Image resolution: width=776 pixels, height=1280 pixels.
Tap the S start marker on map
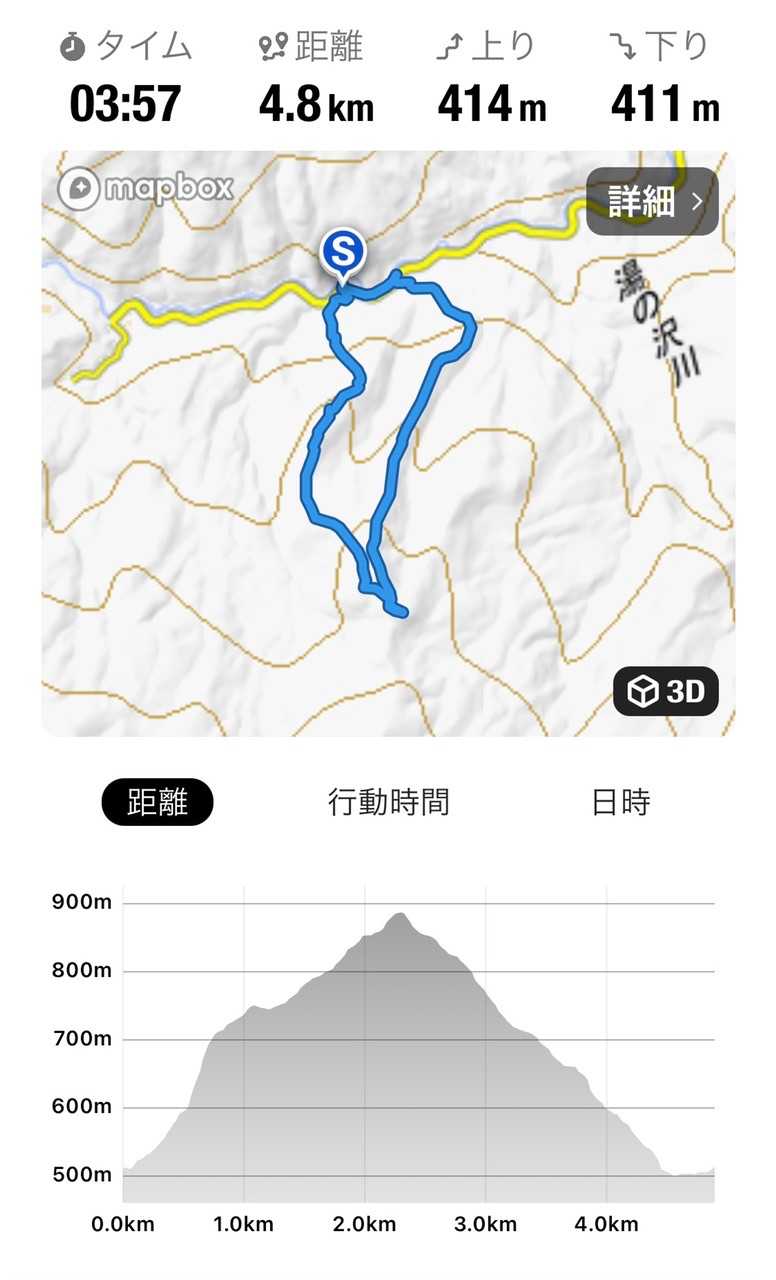pyautogui.click(x=344, y=250)
